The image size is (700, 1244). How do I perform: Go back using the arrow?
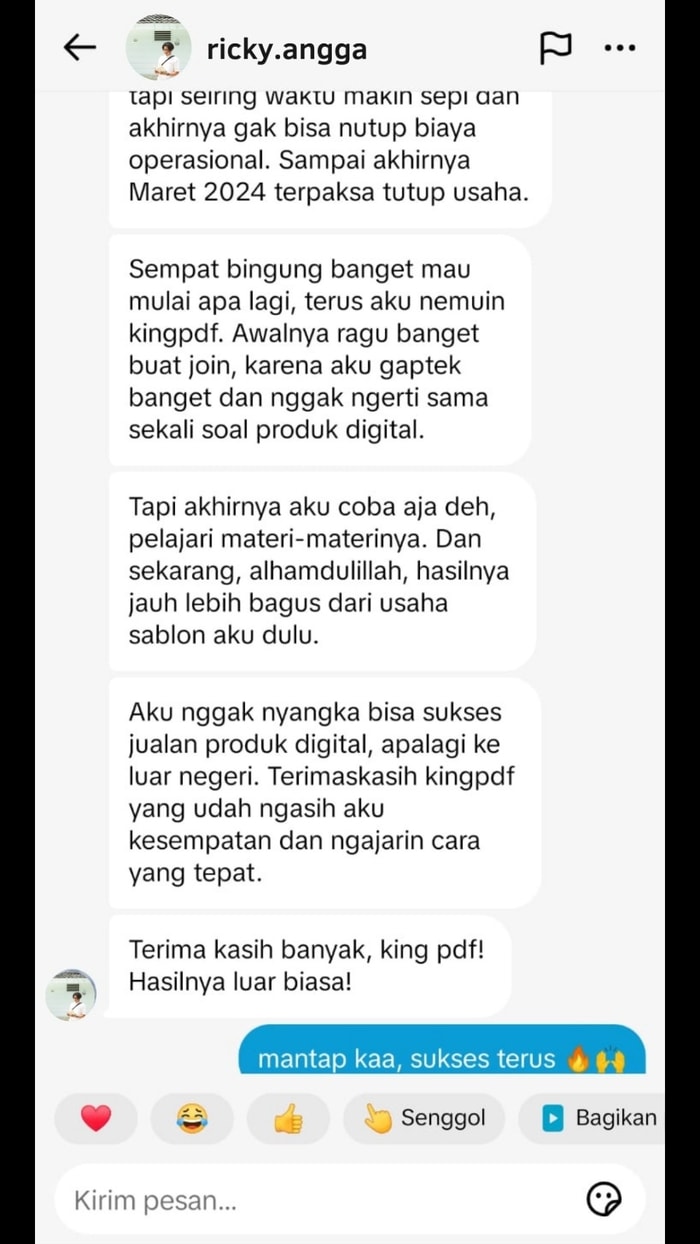pyautogui.click(x=79, y=47)
